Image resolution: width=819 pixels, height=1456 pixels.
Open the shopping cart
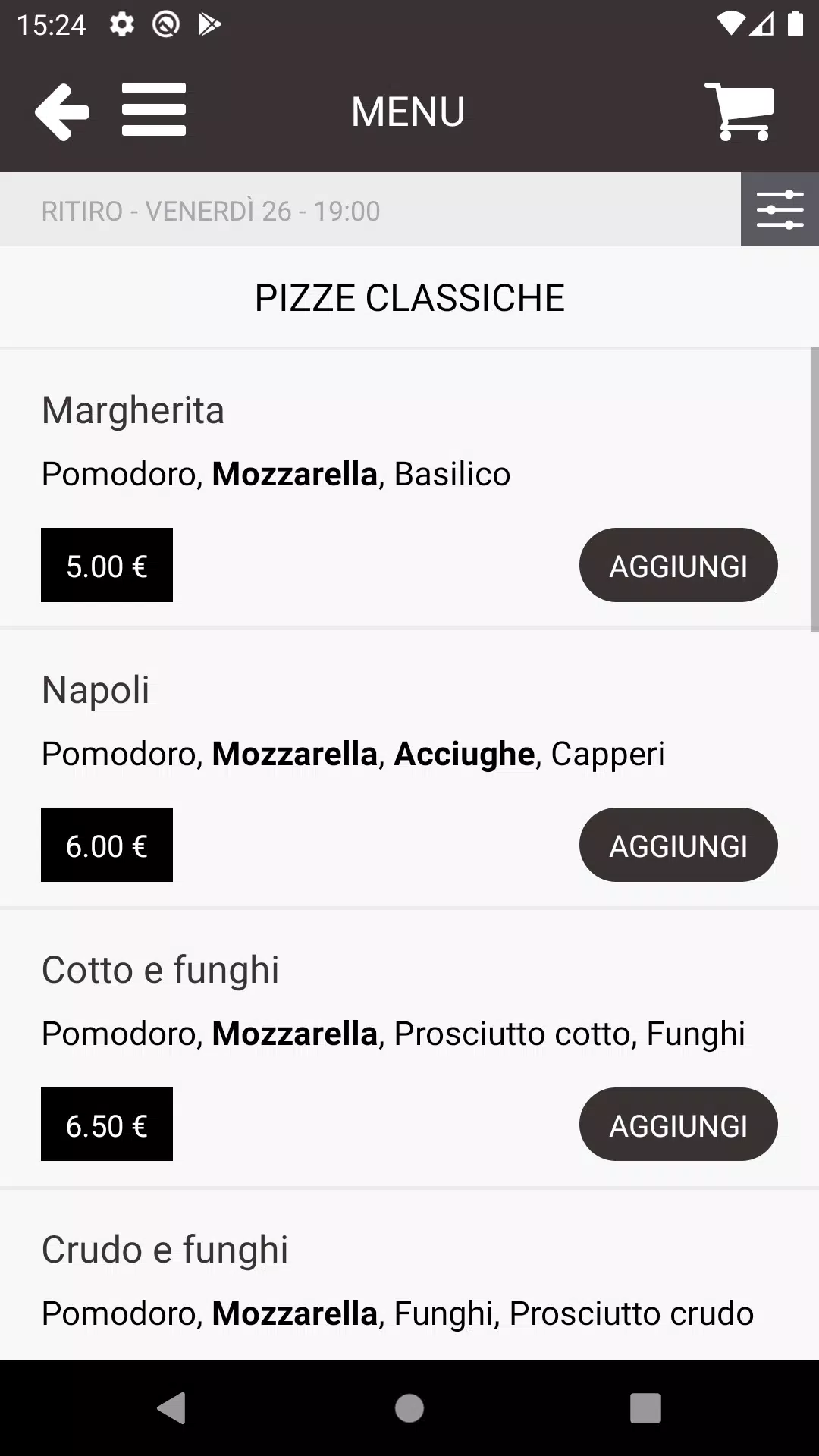(x=738, y=111)
